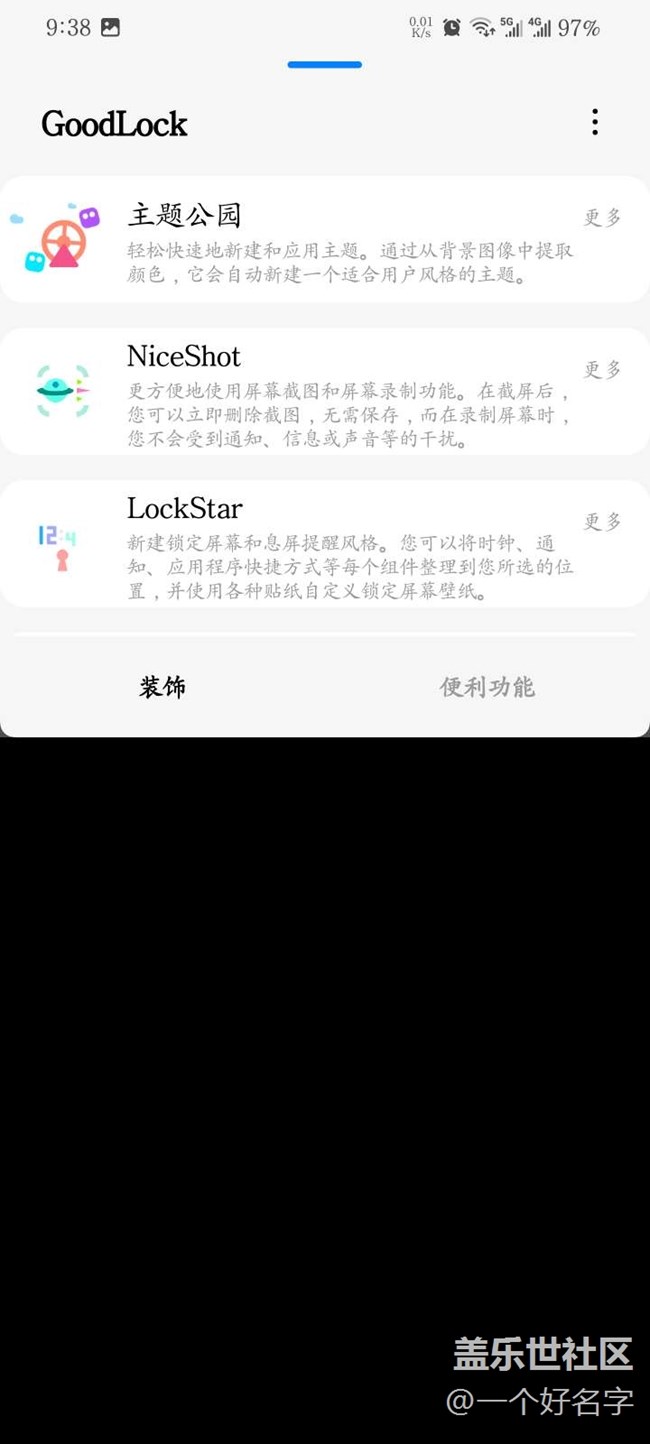The height and width of the screenshot is (1444, 650).
Task: Open the LockStar module card
Action: click(325, 543)
